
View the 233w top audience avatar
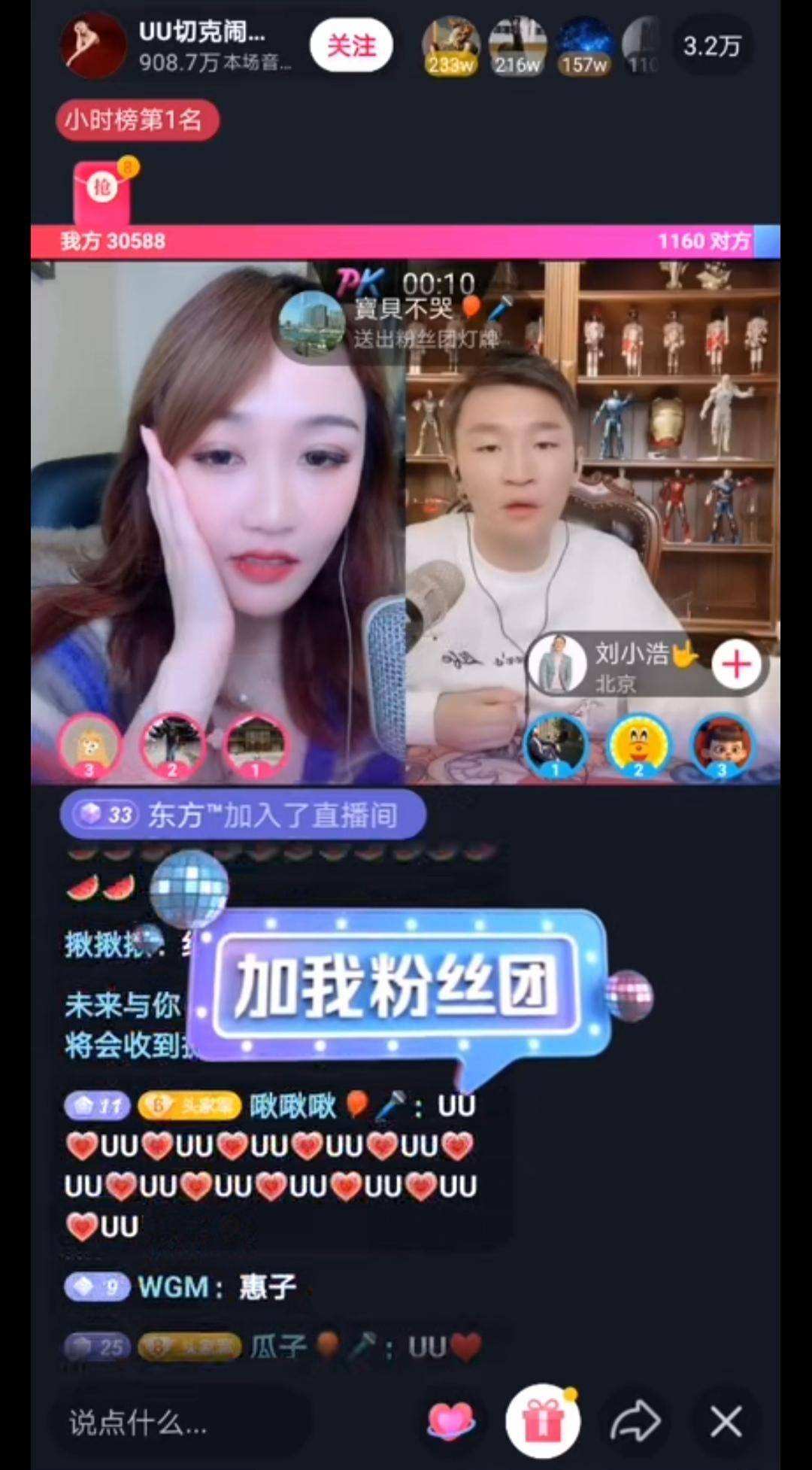[449, 43]
